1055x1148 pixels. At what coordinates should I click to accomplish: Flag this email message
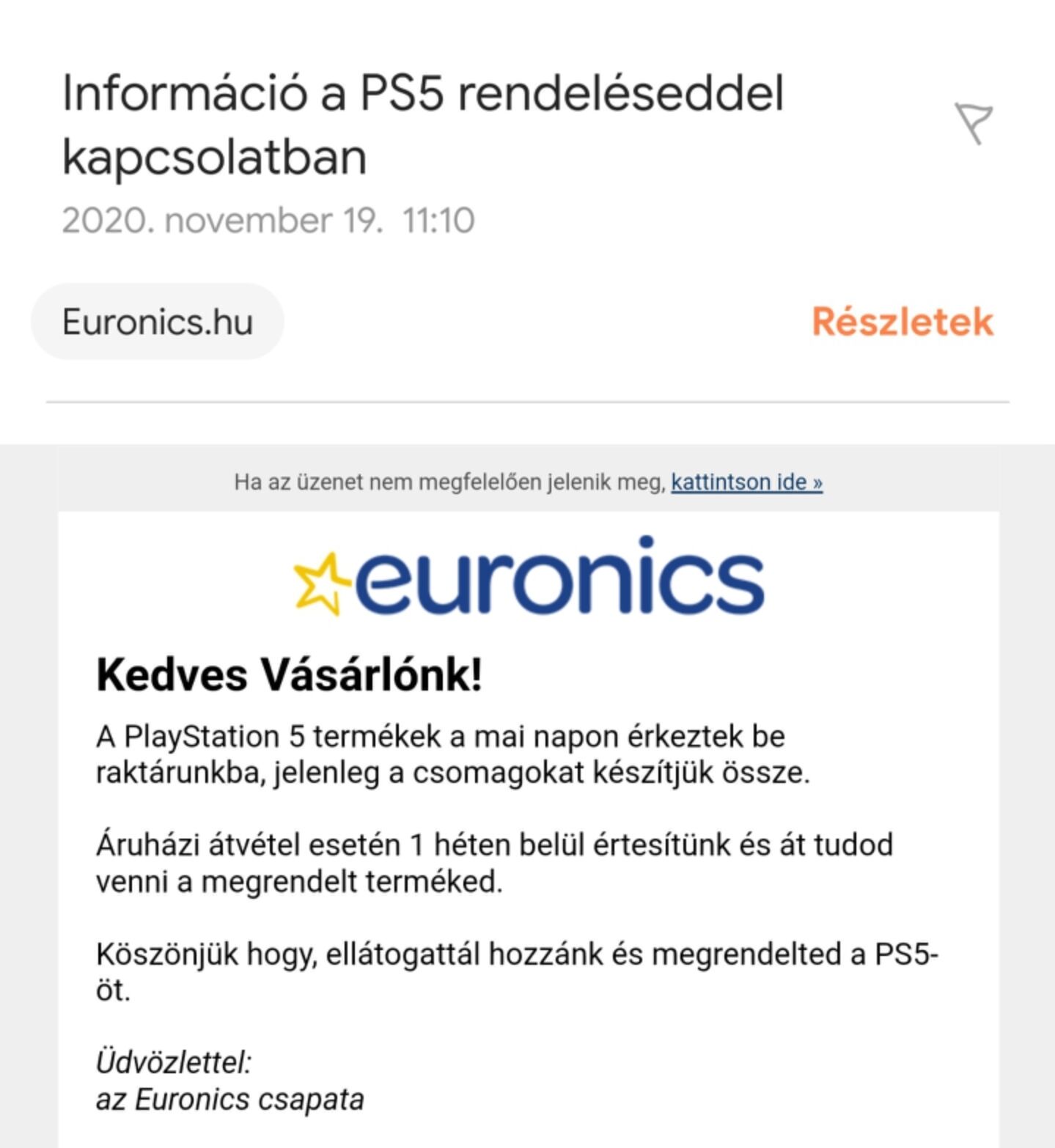[x=973, y=123]
